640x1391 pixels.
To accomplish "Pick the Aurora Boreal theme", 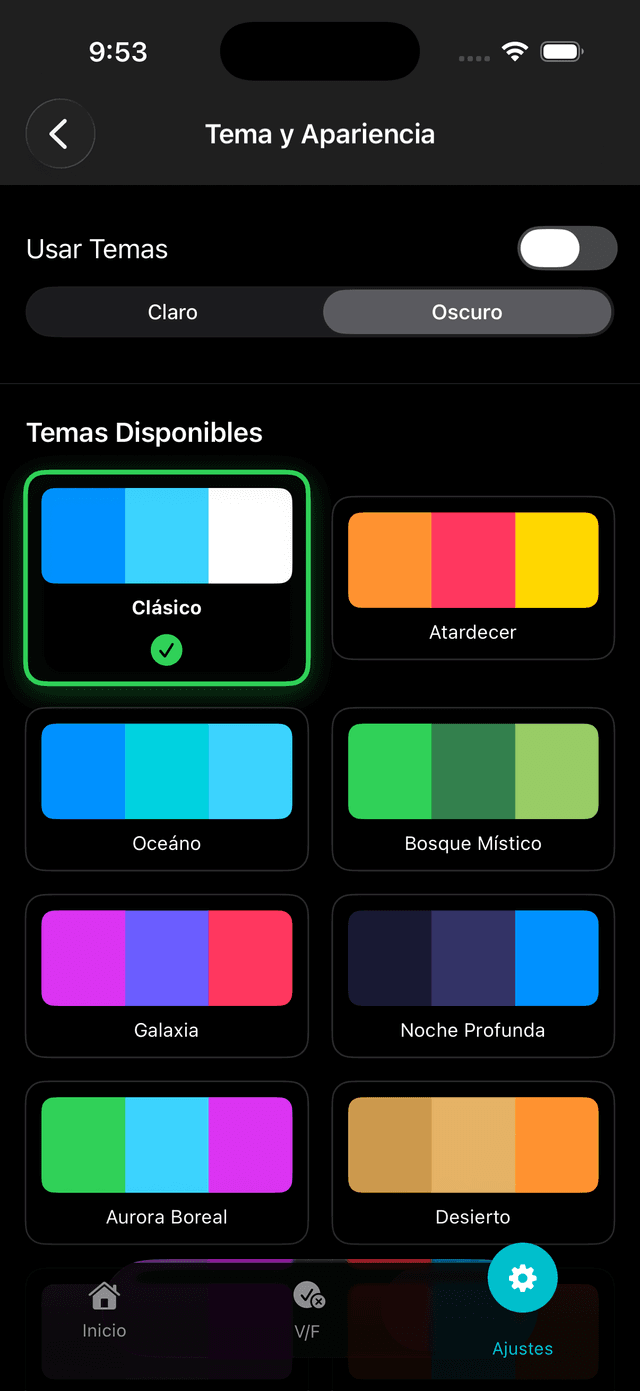I will 167,1162.
